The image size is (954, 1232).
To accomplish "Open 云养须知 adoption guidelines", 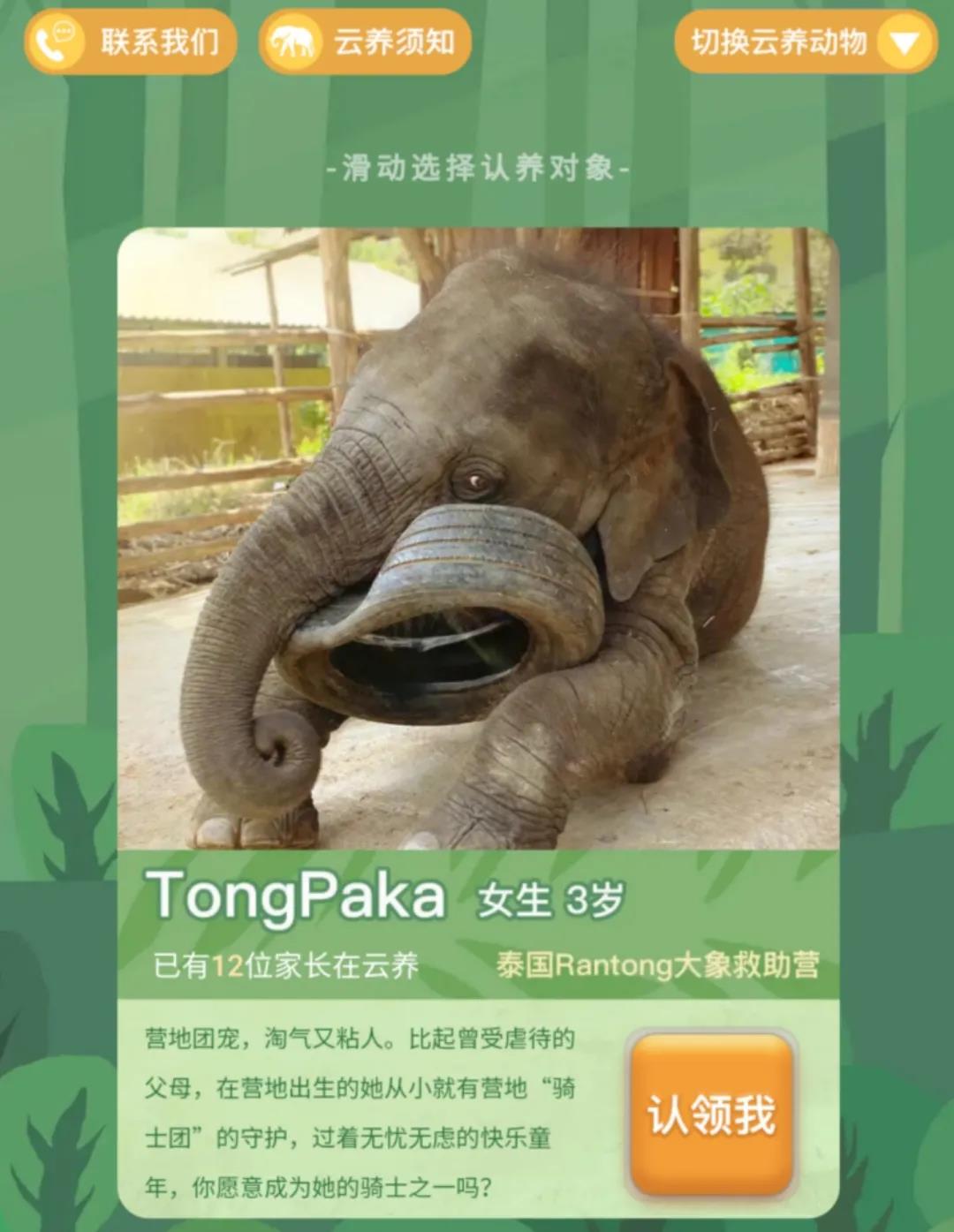I will [365, 42].
